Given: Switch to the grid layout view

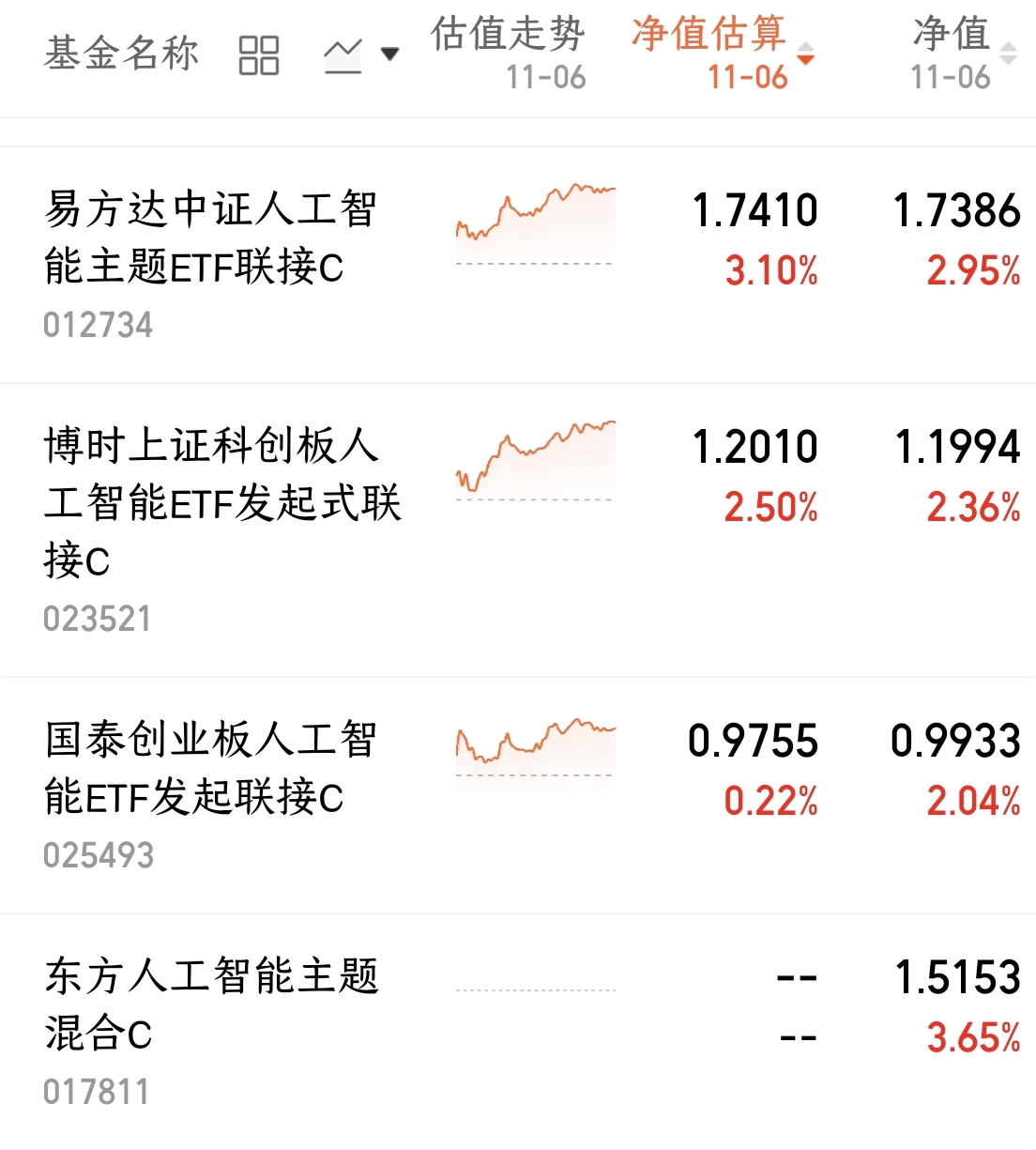Looking at the screenshot, I should [x=259, y=55].
